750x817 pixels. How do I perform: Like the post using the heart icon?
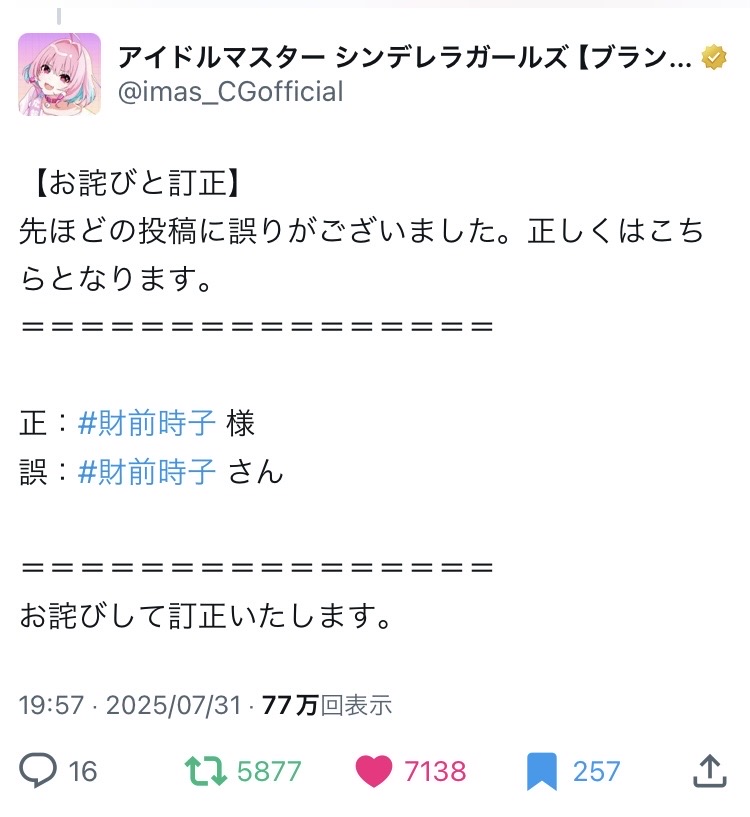click(375, 770)
